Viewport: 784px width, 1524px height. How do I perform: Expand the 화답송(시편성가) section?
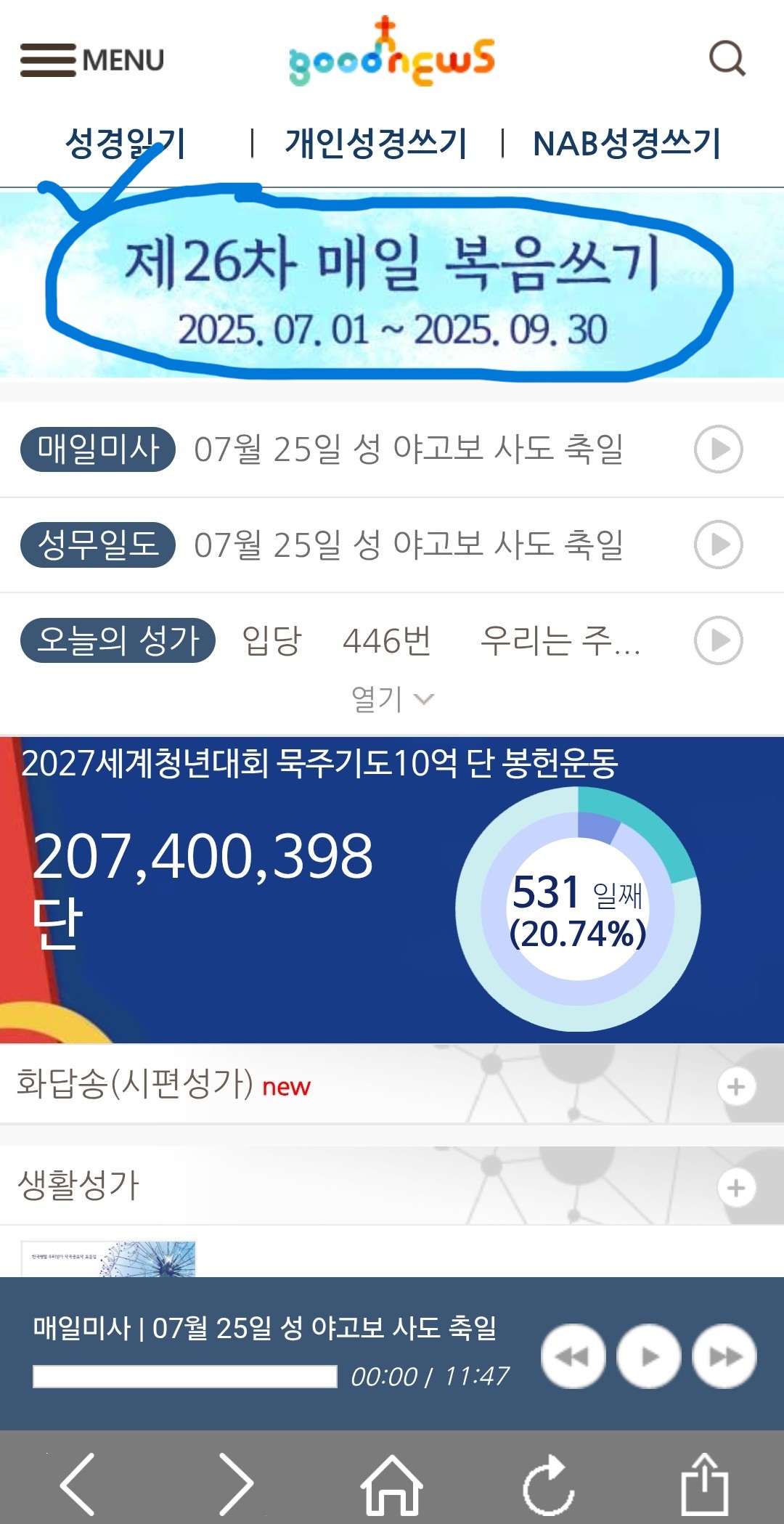click(x=736, y=1086)
